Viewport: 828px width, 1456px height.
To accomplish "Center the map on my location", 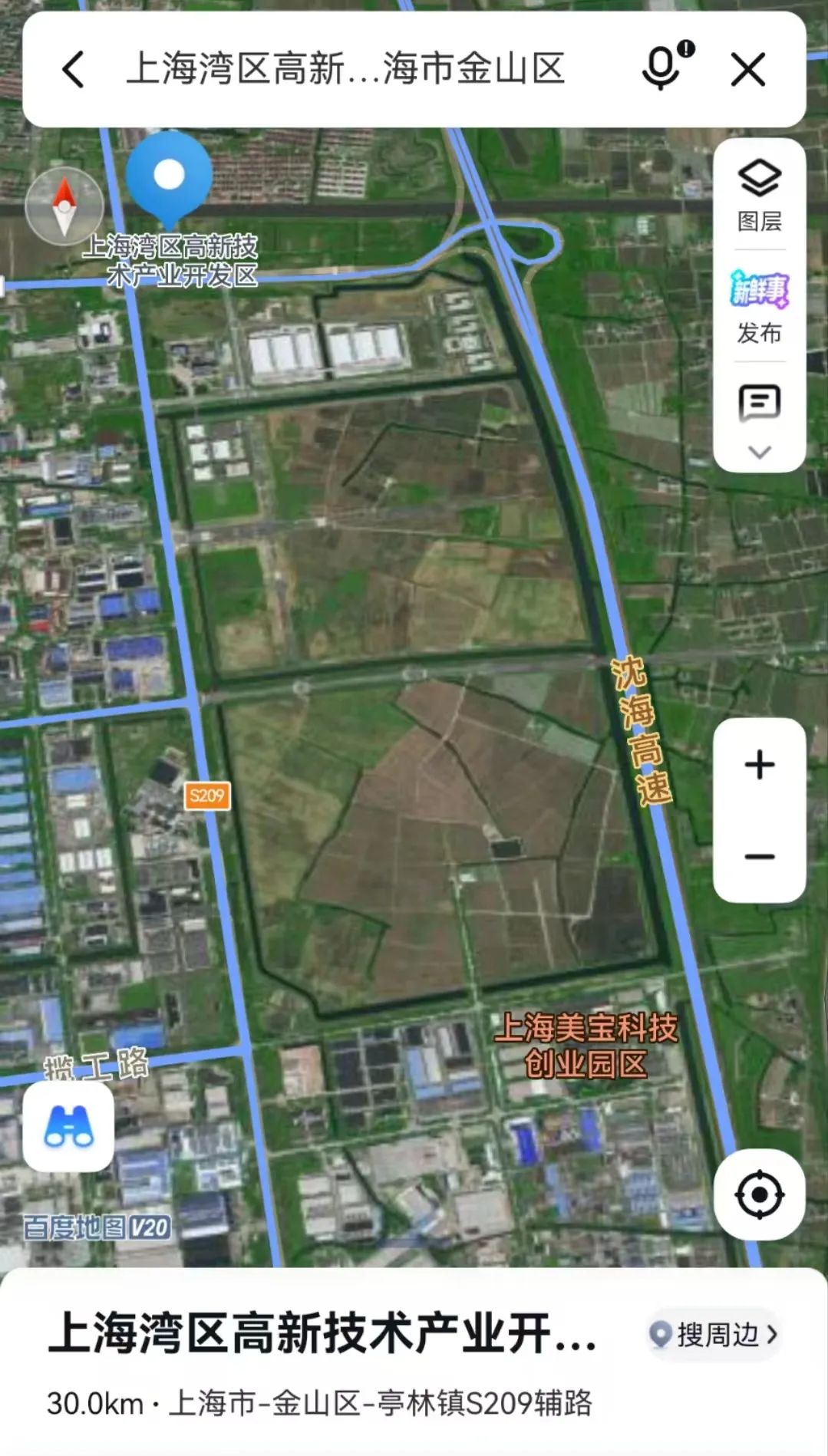I will [759, 1194].
